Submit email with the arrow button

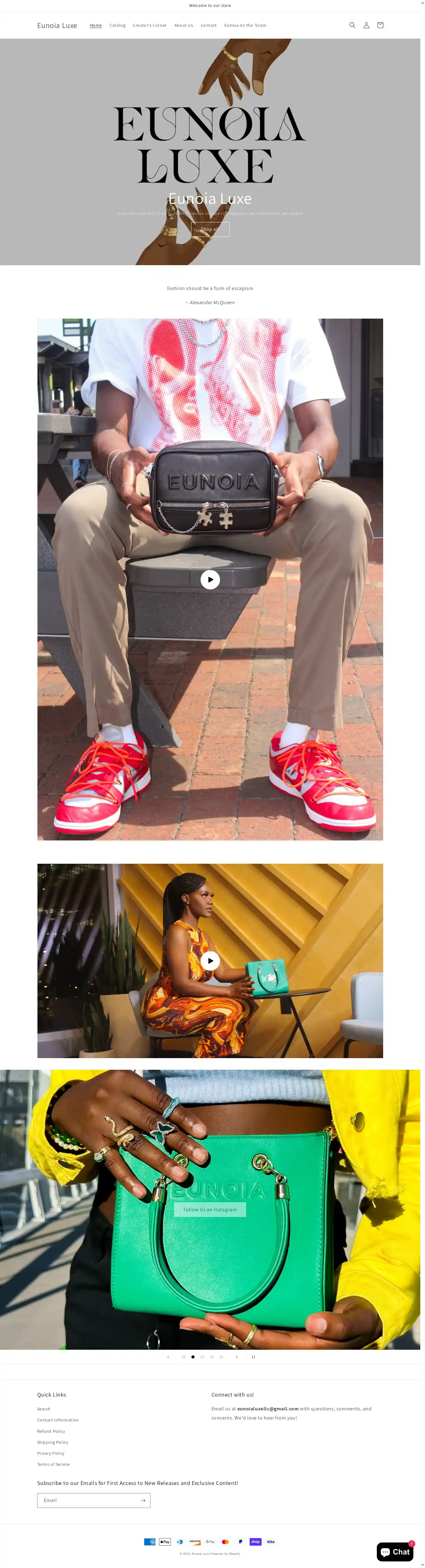pos(143,1500)
